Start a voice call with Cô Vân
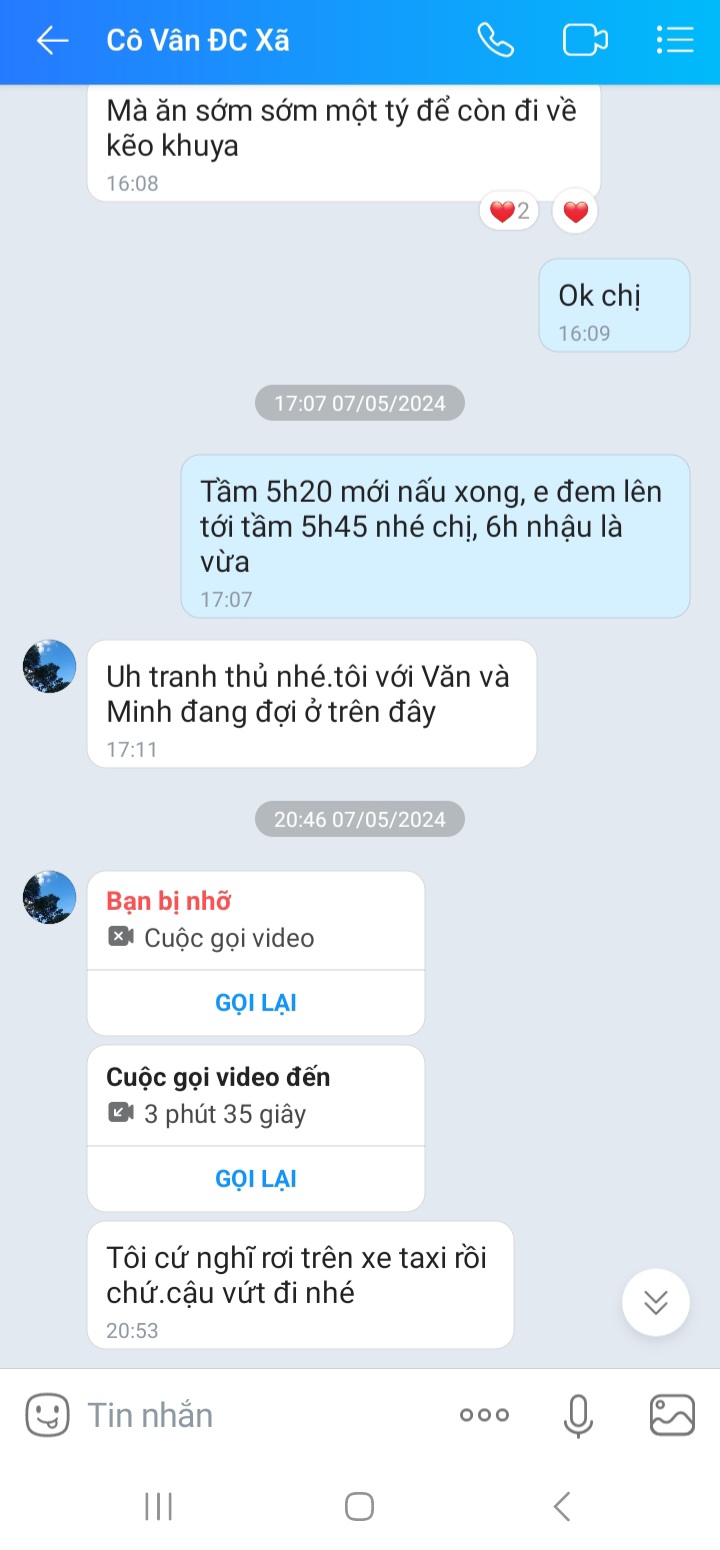 click(x=495, y=40)
